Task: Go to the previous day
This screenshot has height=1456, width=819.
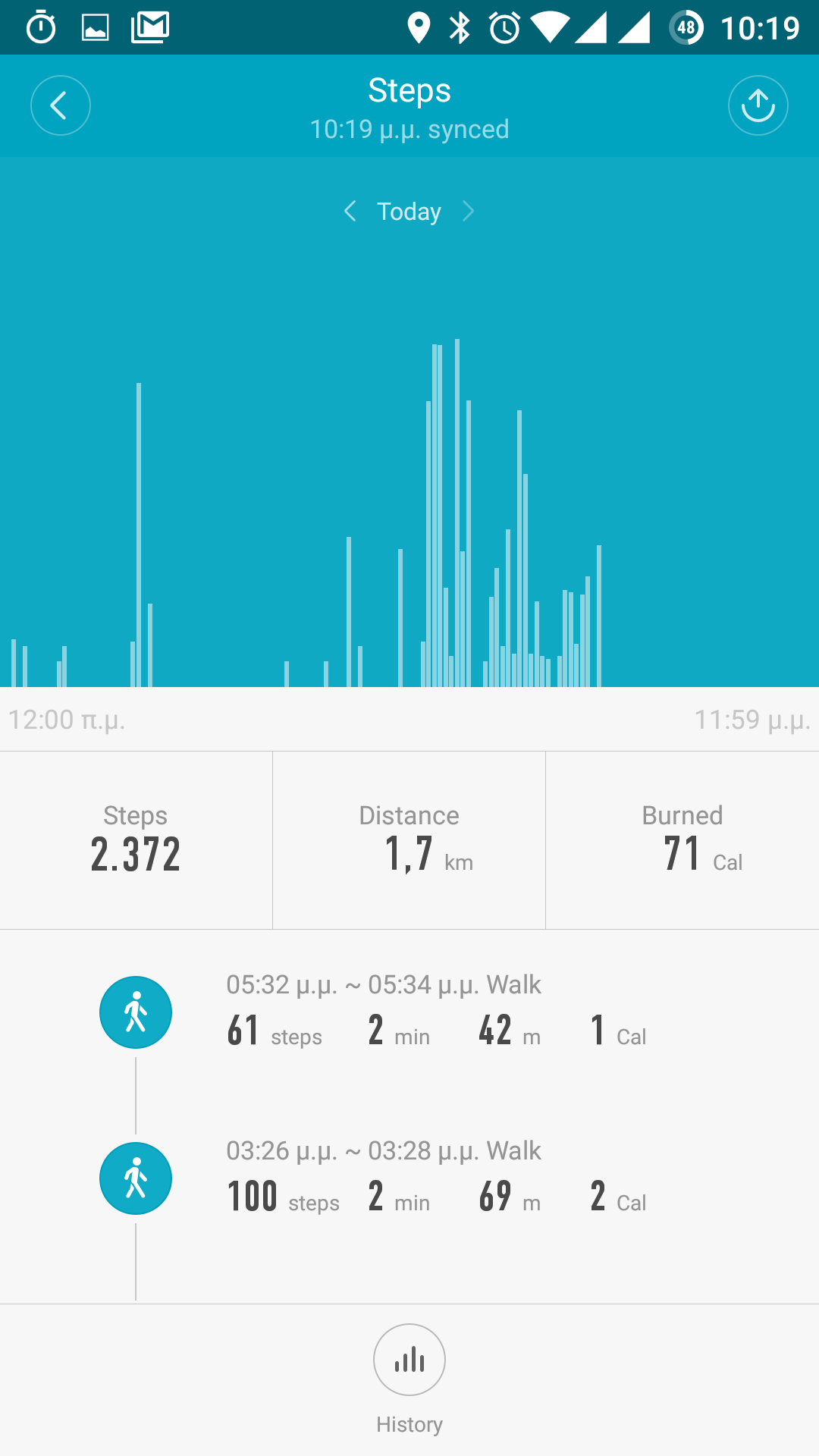Action: coord(350,211)
